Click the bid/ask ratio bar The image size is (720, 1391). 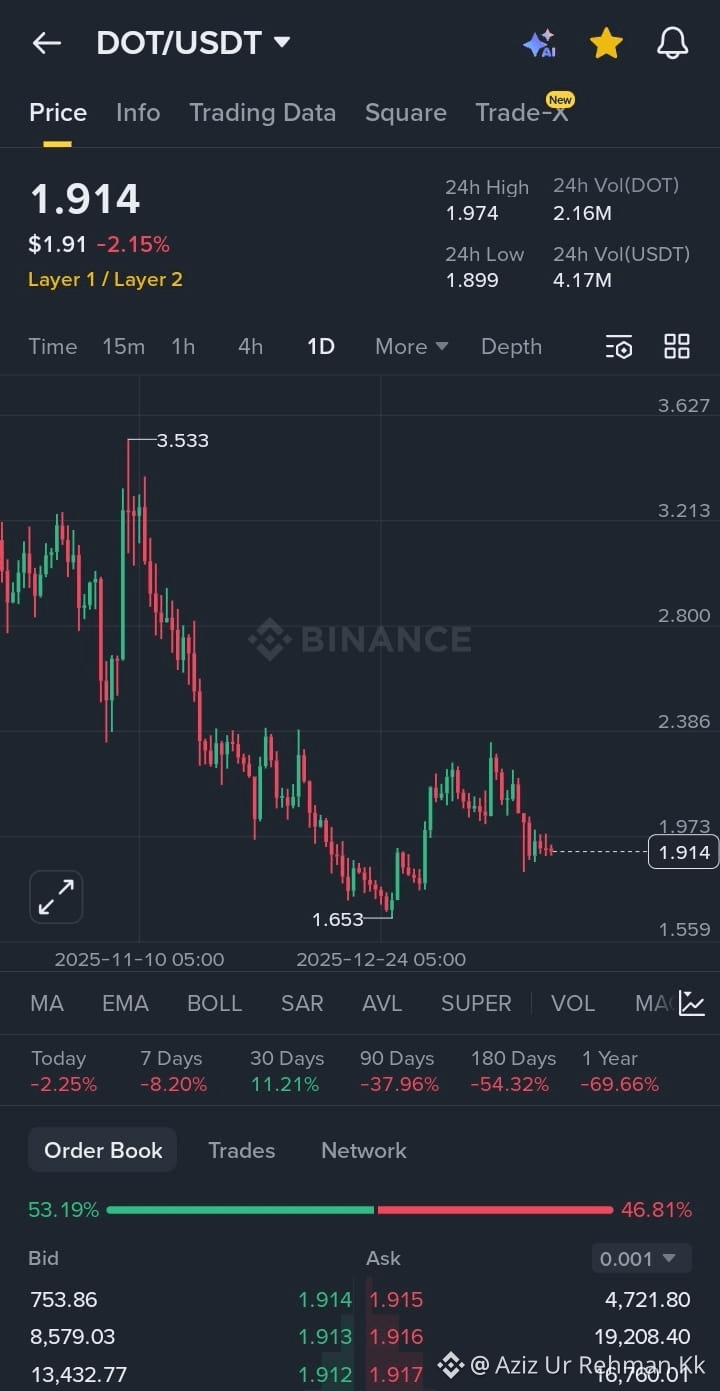pos(360,1209)
